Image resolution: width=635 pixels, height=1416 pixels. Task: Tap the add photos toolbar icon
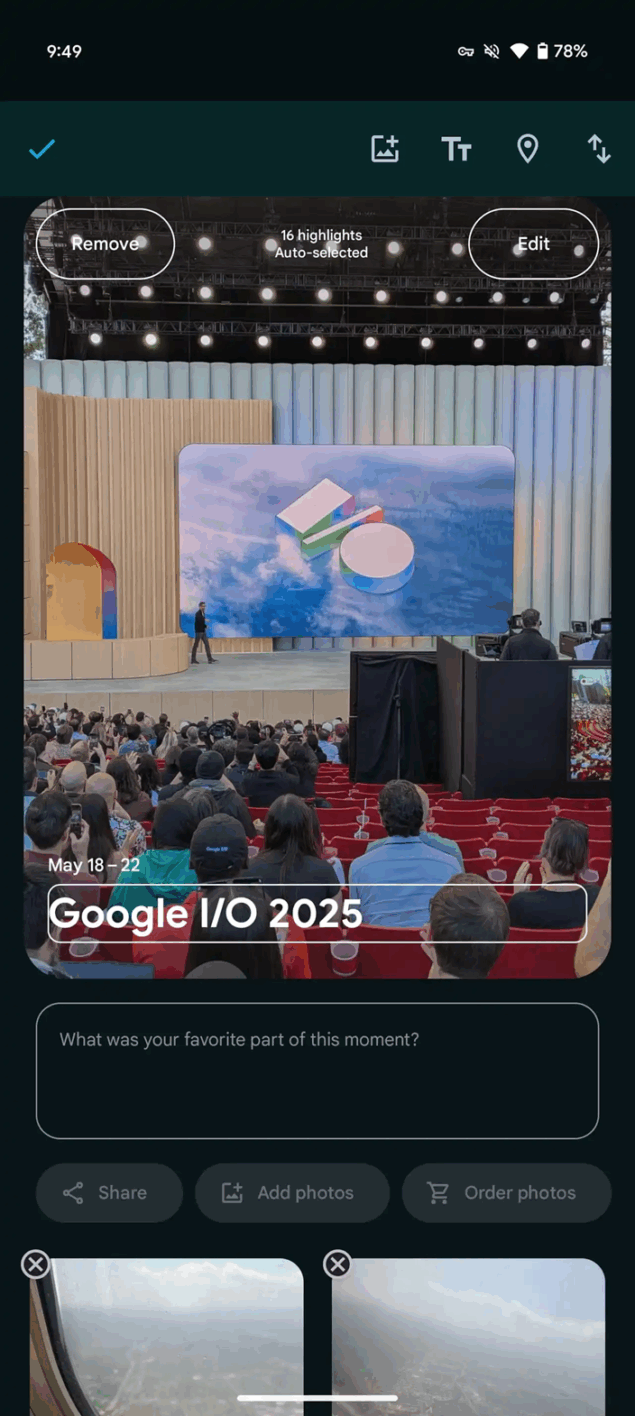[x=385, y=150]
